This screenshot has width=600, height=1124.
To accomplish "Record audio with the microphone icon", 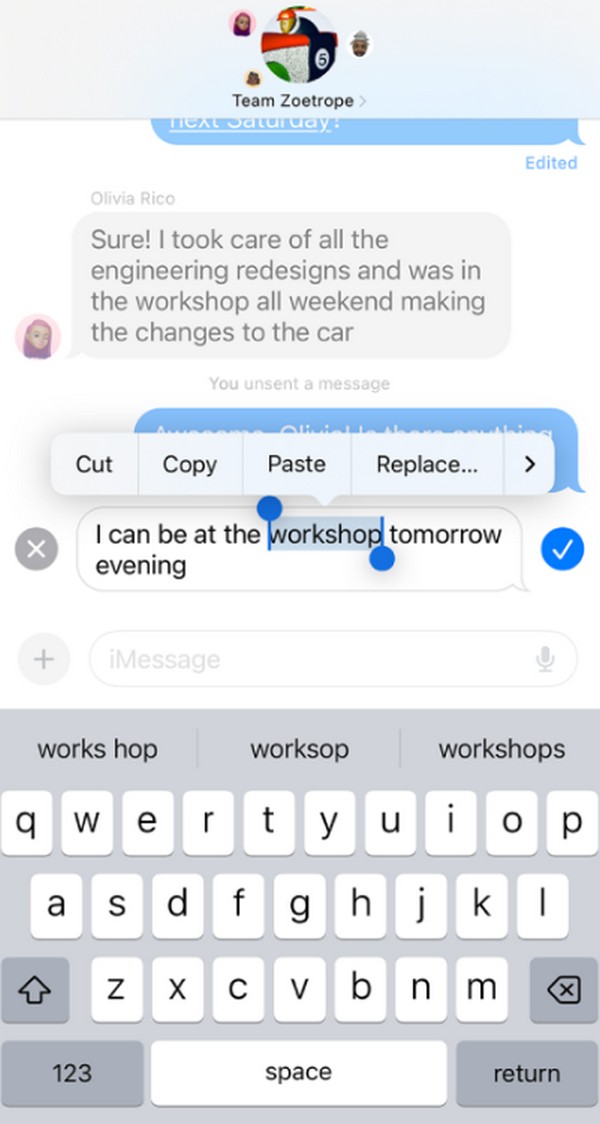I will tap(546, 659).
